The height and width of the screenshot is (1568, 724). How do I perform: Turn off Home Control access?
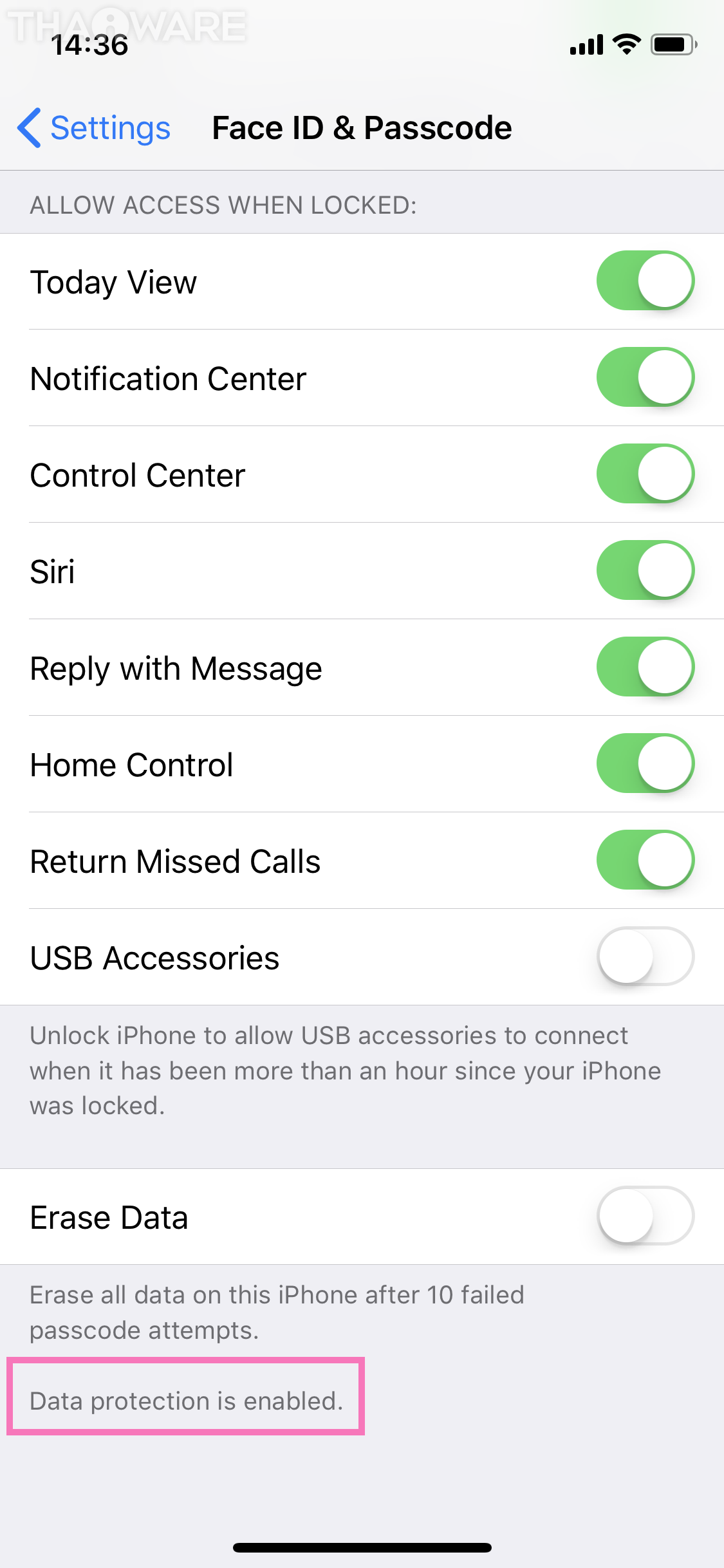pyautogui.click(x=645, y=763)
